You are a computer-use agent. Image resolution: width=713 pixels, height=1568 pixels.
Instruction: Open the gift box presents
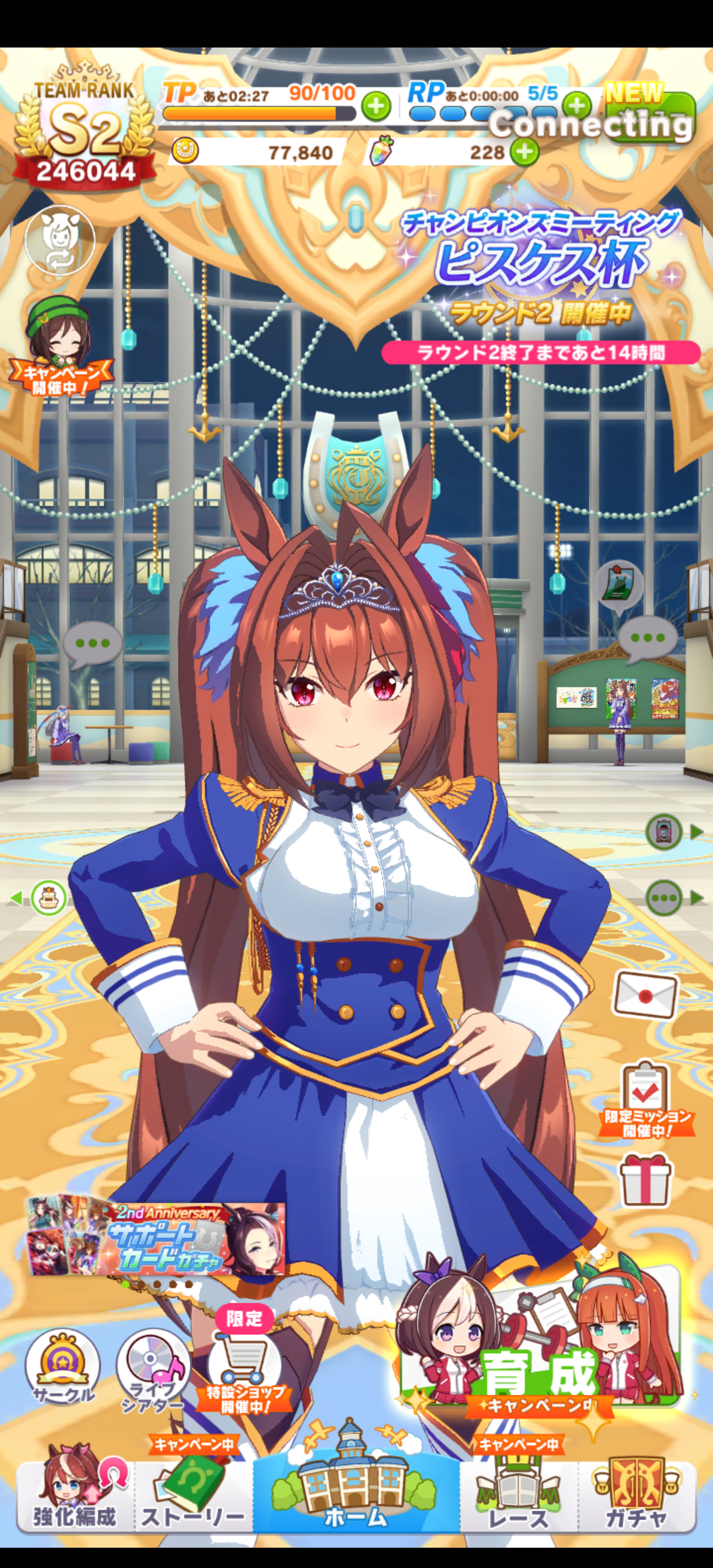tap(646, 1181)
